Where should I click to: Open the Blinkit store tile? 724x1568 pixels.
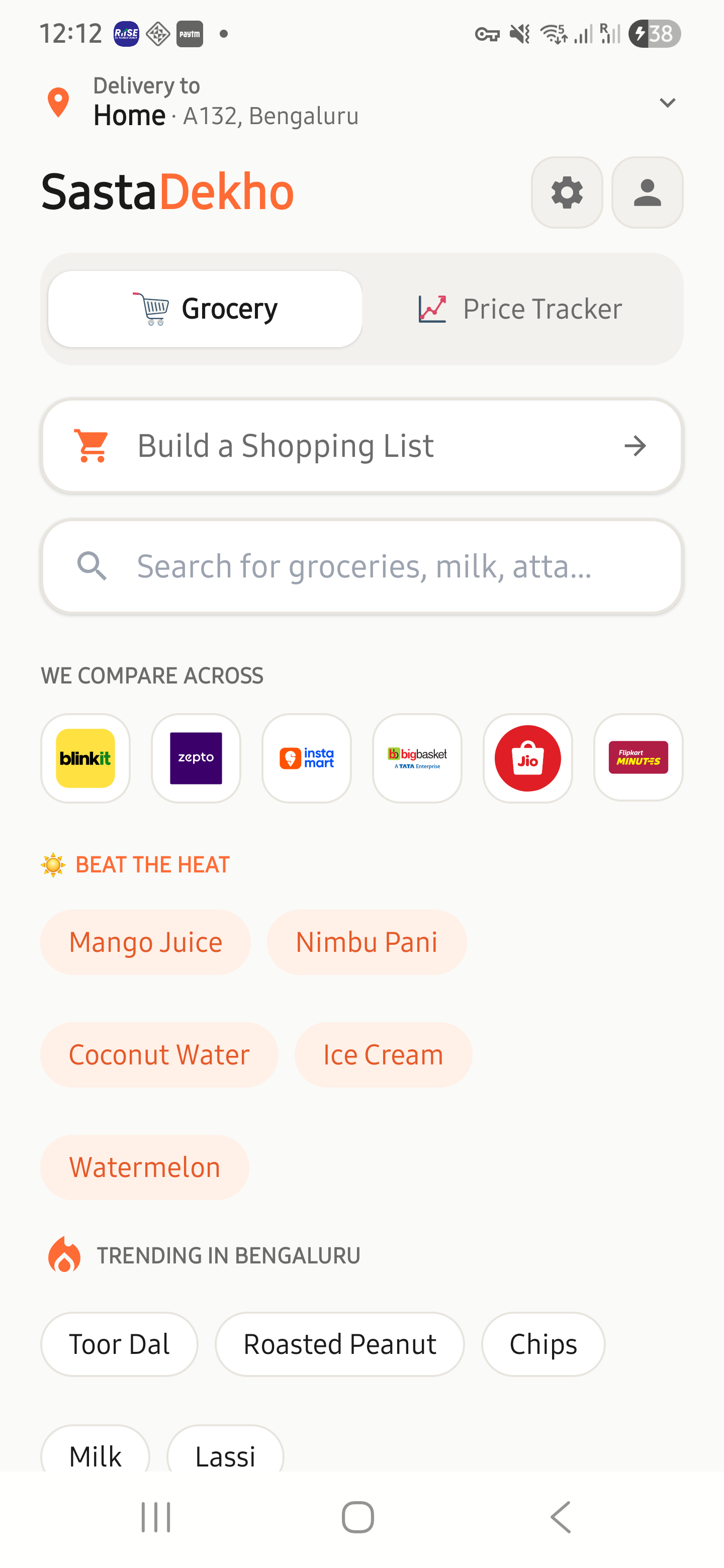coord(85,758)
